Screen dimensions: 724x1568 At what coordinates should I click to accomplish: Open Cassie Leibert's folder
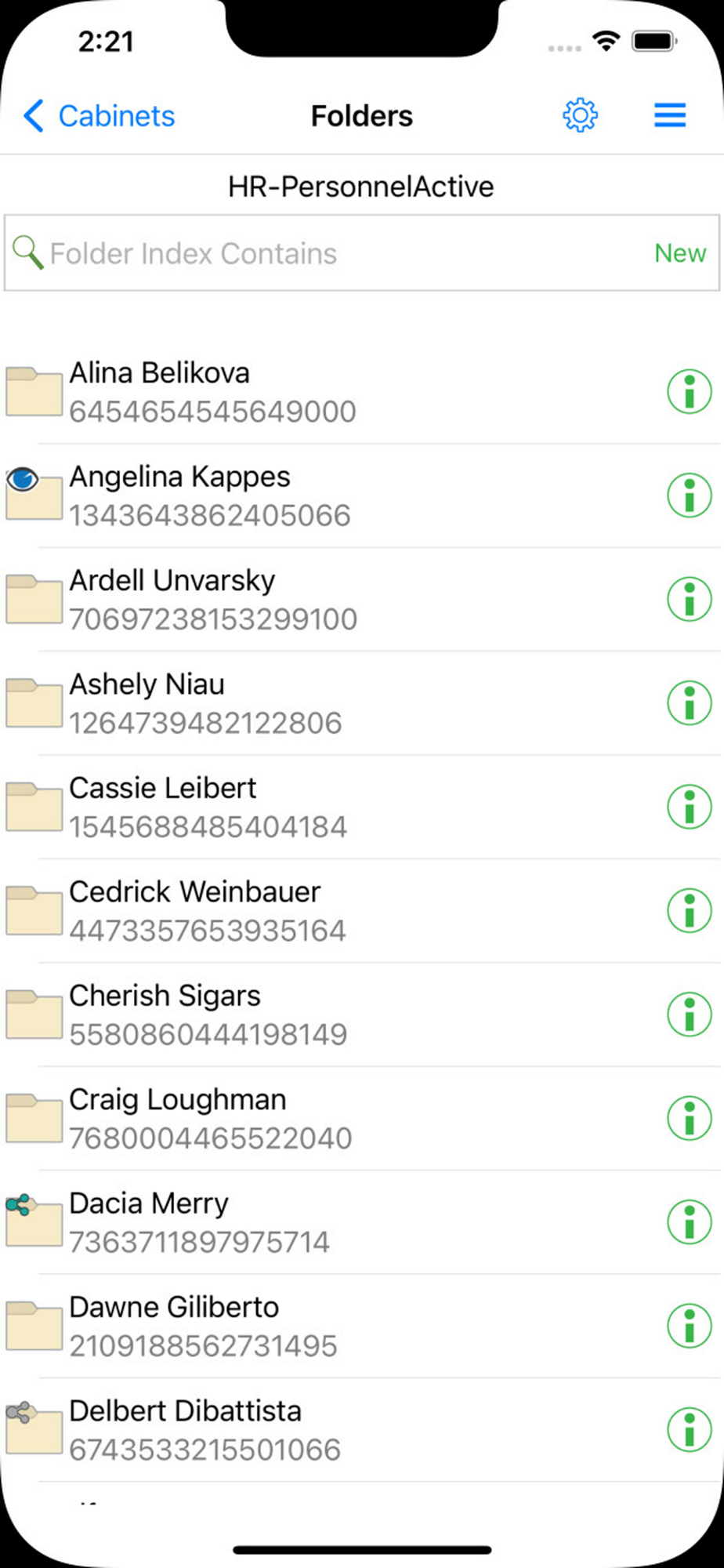[208, 807]
